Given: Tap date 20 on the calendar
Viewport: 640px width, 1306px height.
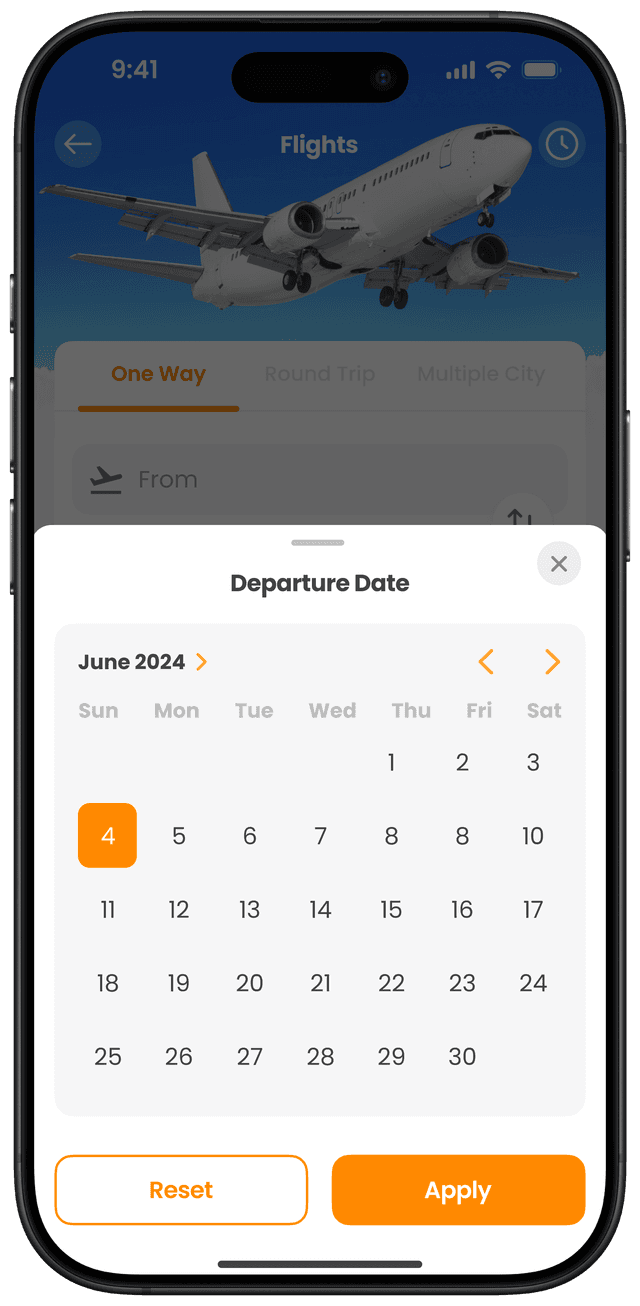Looking at the screenshot, I should click(x=250, y=983).
